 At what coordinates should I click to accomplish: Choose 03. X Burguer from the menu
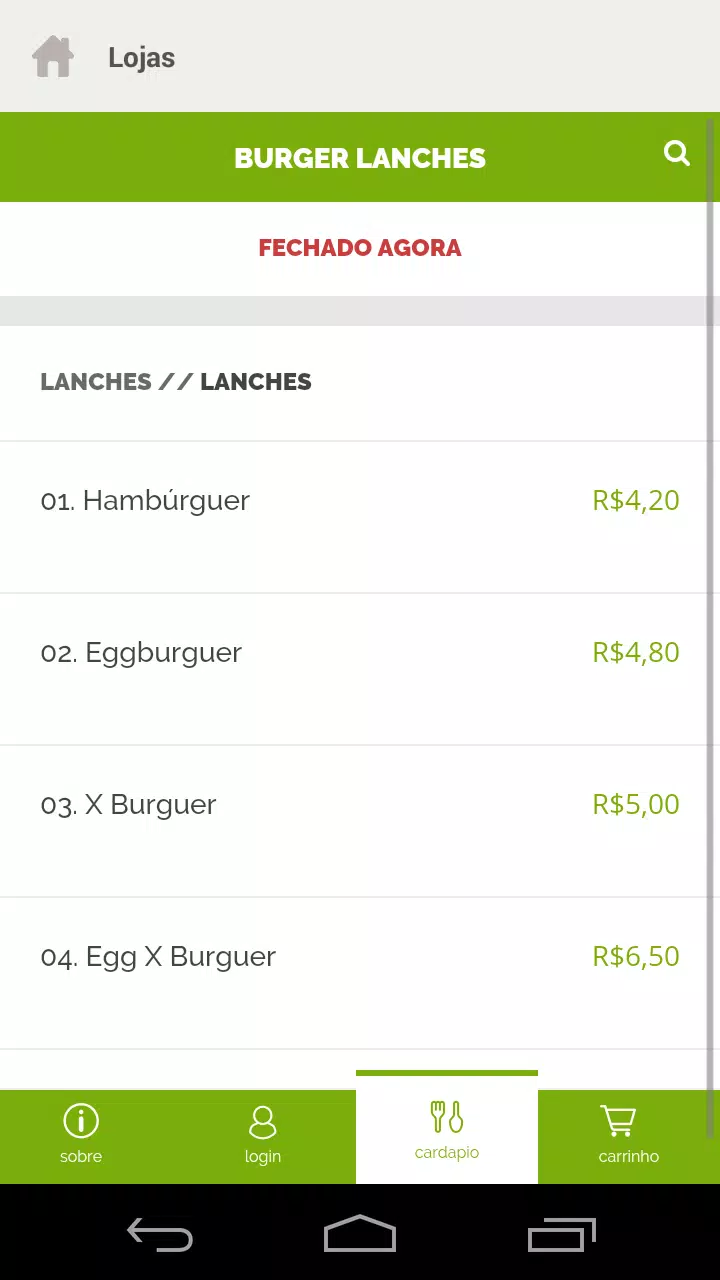(360, 821)
